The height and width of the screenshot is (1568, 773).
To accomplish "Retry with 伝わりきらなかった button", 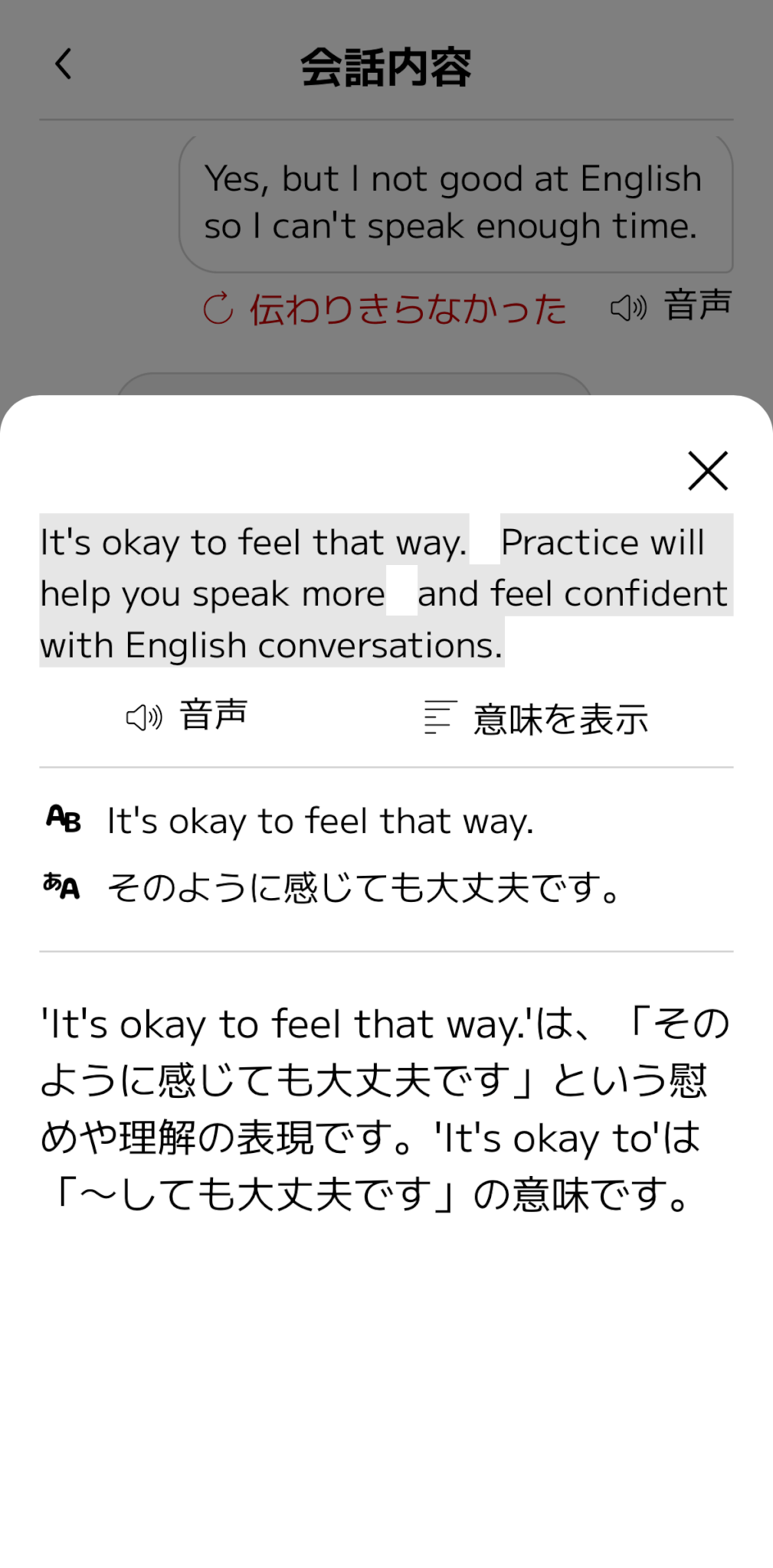I will coord(385,309).
